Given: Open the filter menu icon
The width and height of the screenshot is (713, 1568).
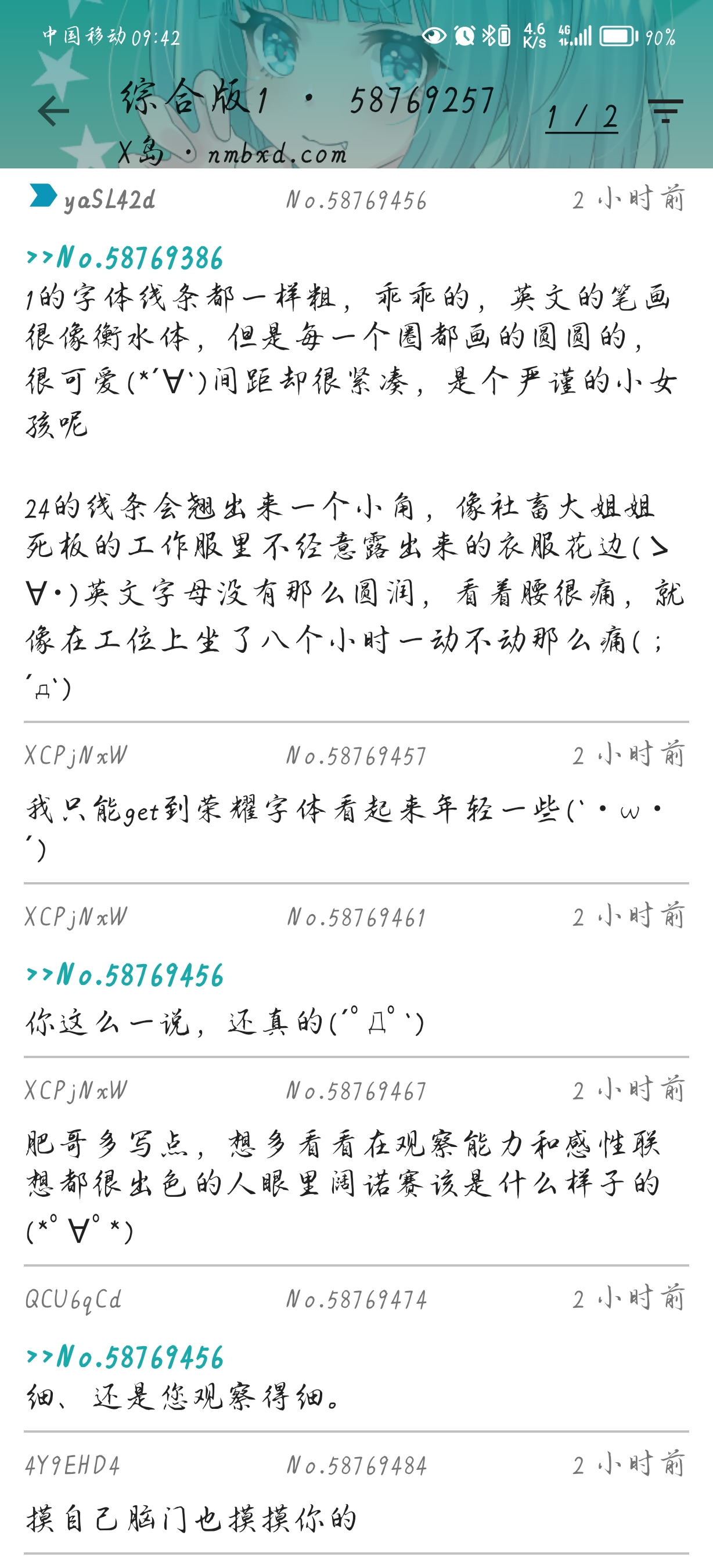Looking at the screenshot, I should coord(665,112).
